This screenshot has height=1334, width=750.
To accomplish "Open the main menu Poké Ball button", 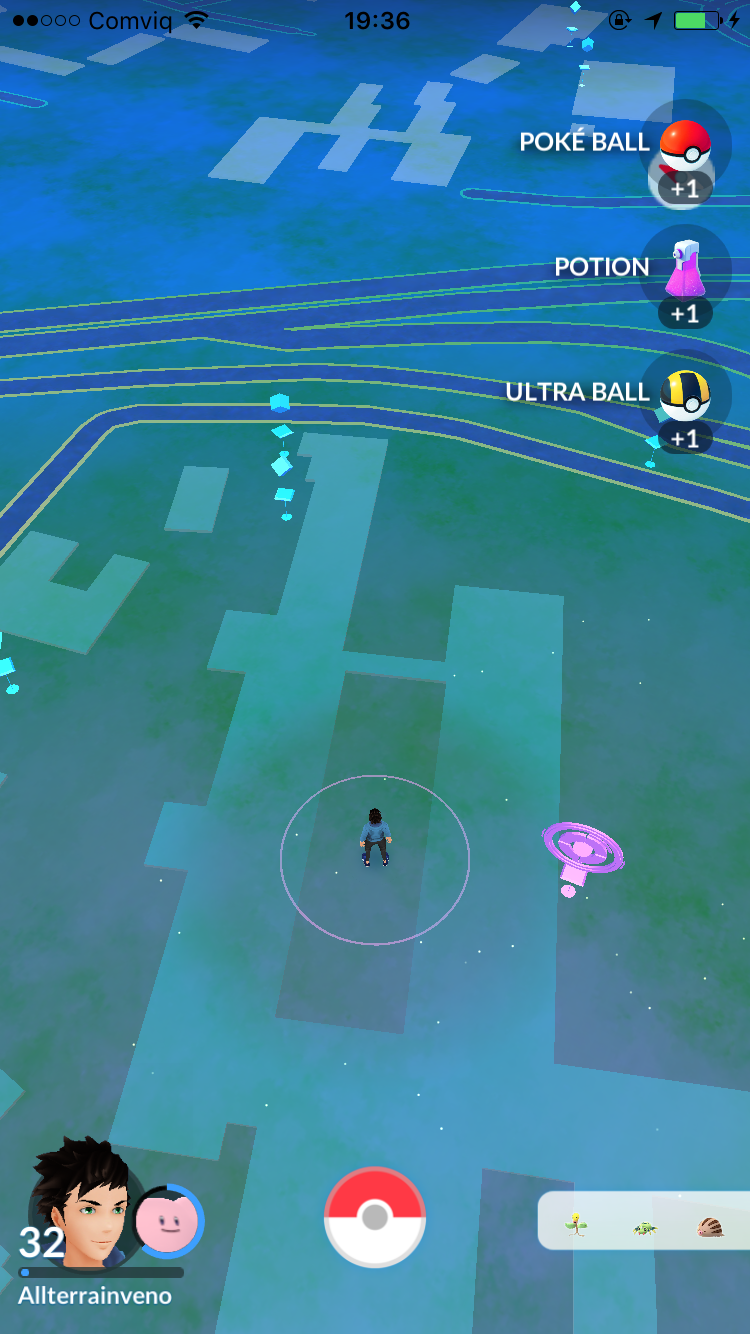I will [375, 1217].
